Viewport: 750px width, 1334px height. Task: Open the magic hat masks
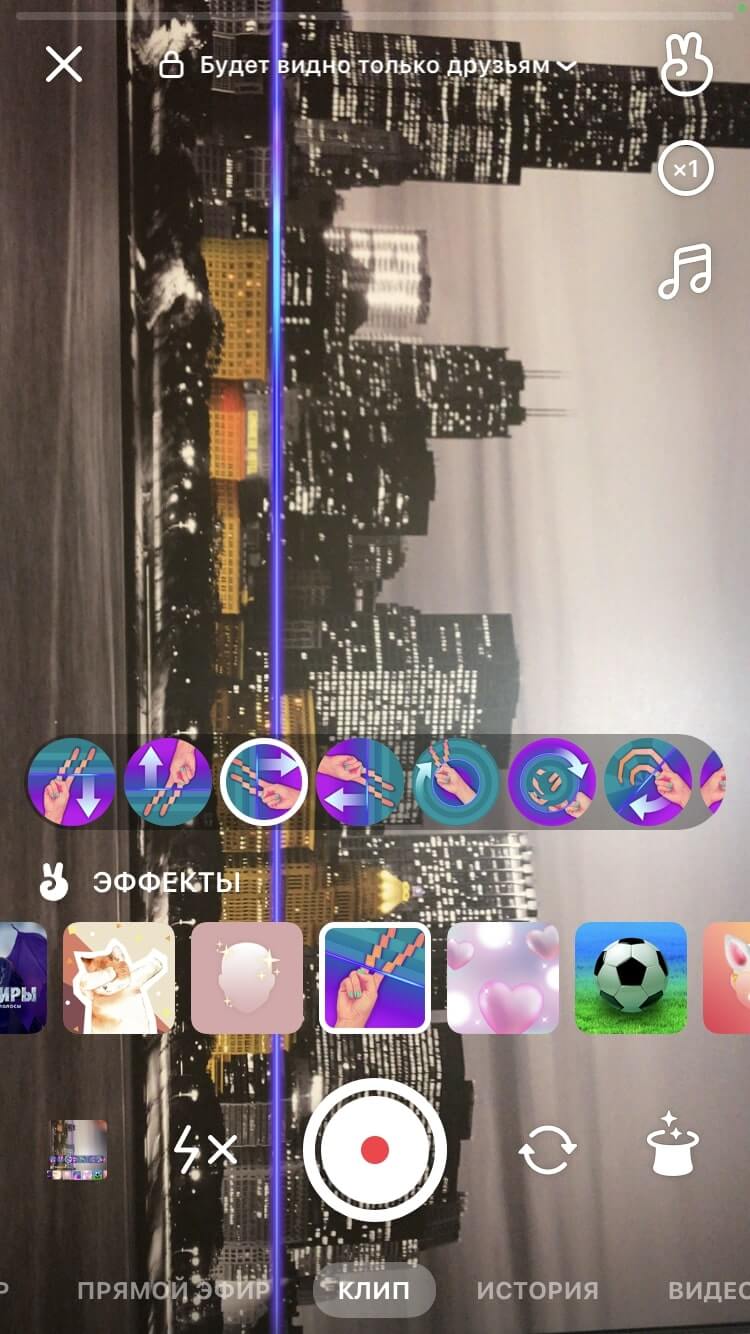(672, 1150)
